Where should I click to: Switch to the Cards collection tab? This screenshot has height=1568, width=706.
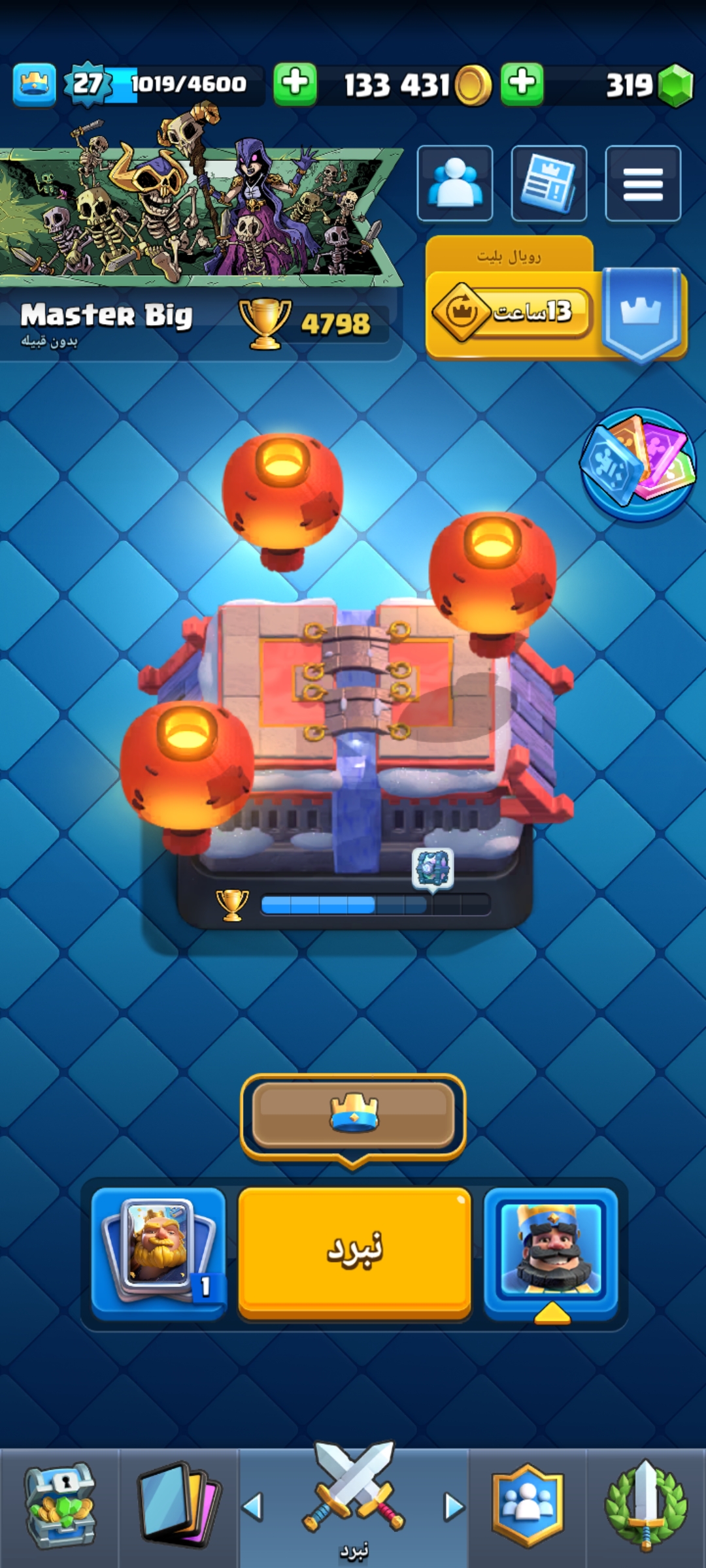point(178,1506)
